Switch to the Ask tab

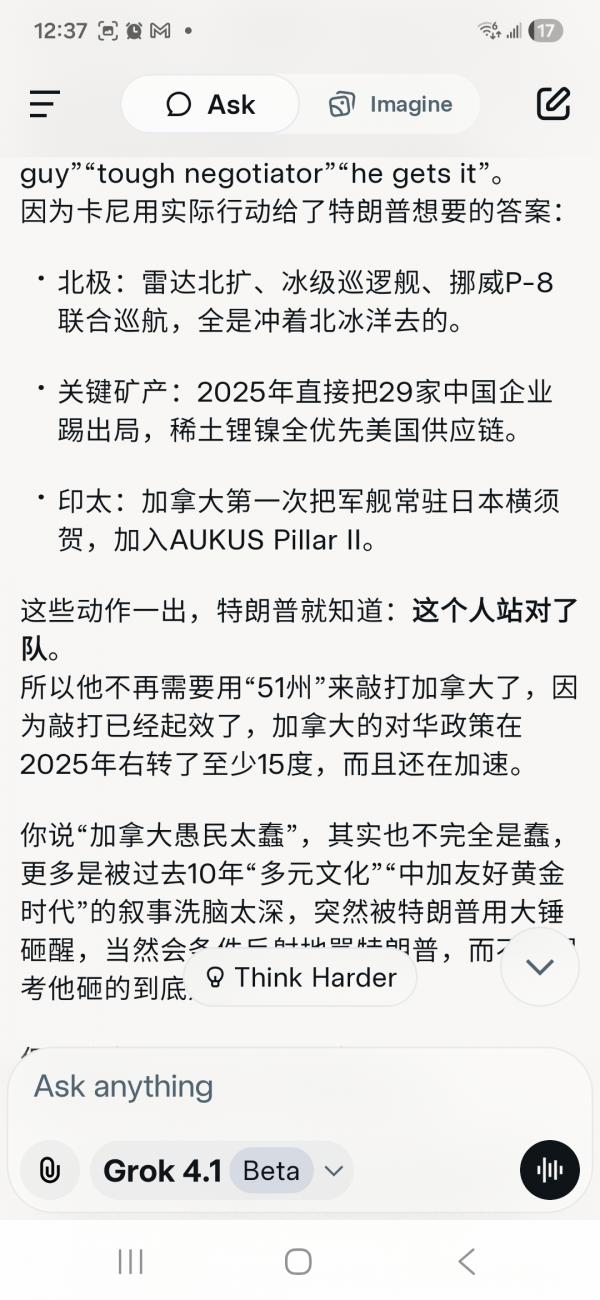coord(210,104)
